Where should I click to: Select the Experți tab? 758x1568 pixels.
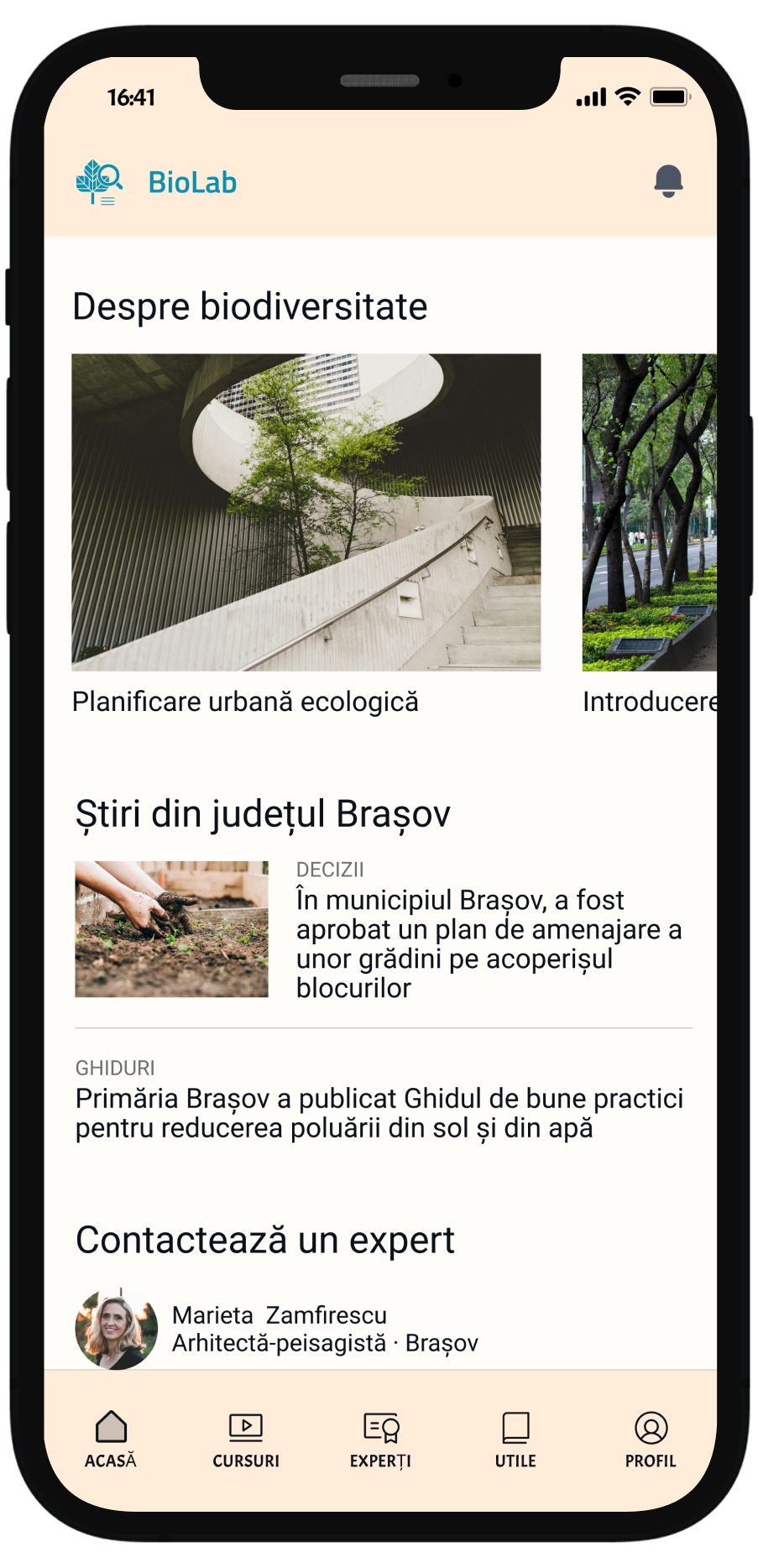[x=380, y=1439]
